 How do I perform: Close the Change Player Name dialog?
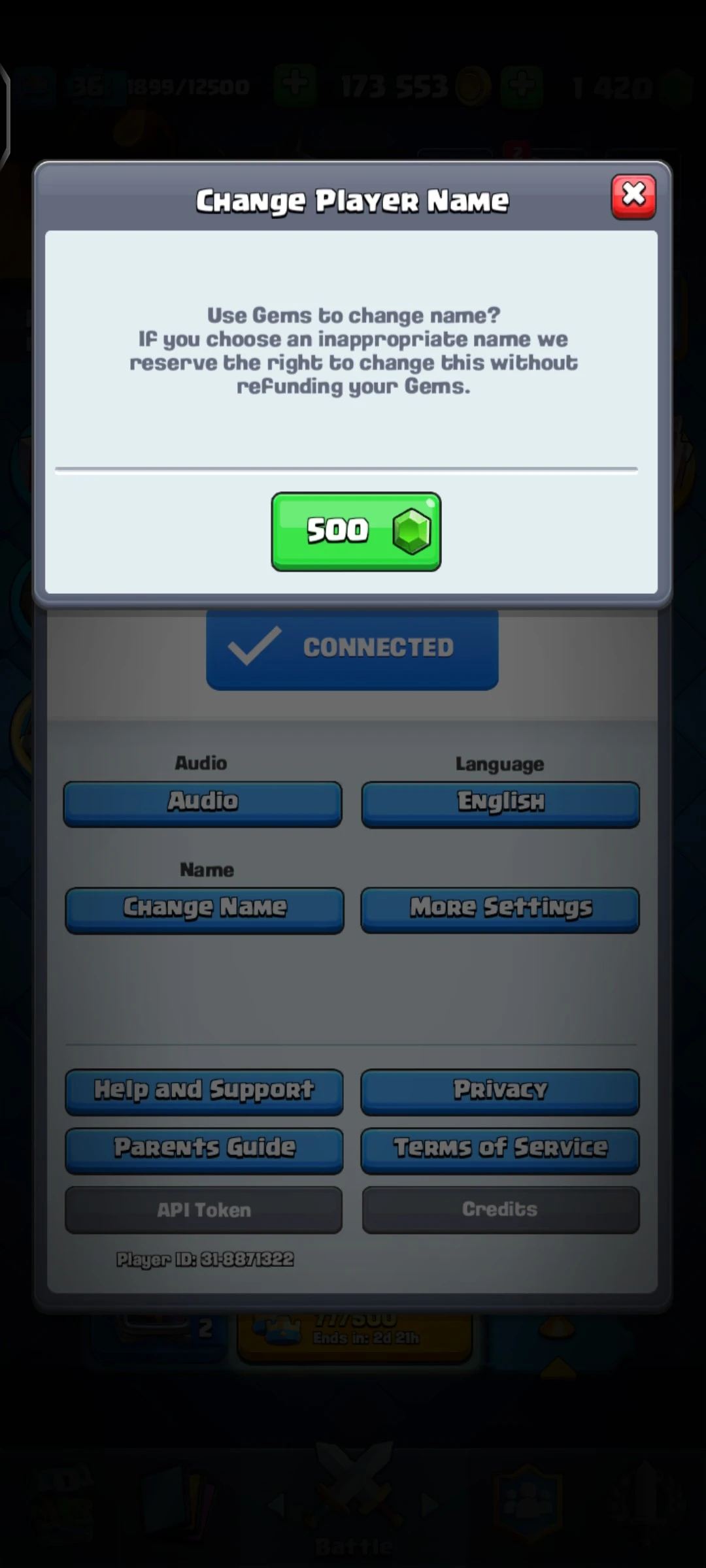pos(633,196)
